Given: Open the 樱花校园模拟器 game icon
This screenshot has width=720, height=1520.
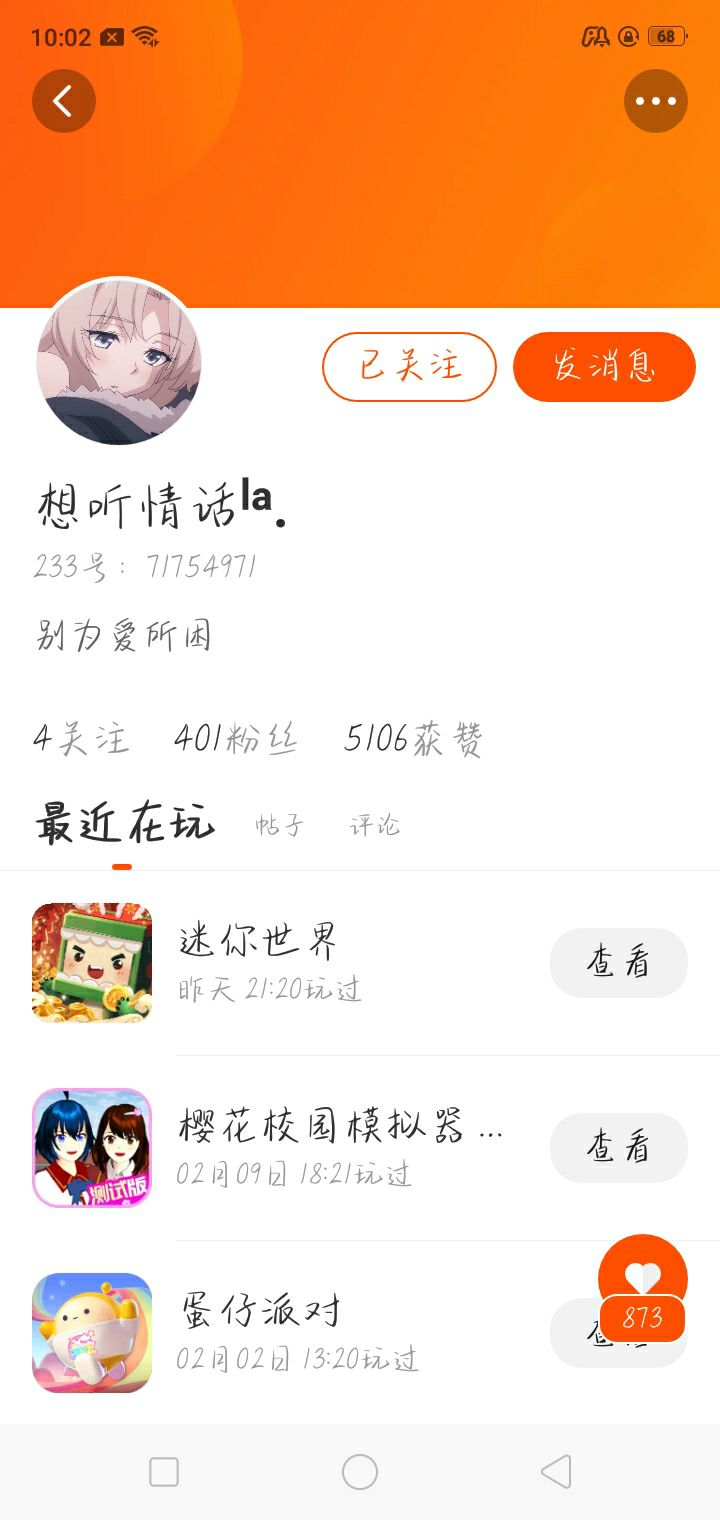Looking at the screenshot, I should pos(92,1148).
